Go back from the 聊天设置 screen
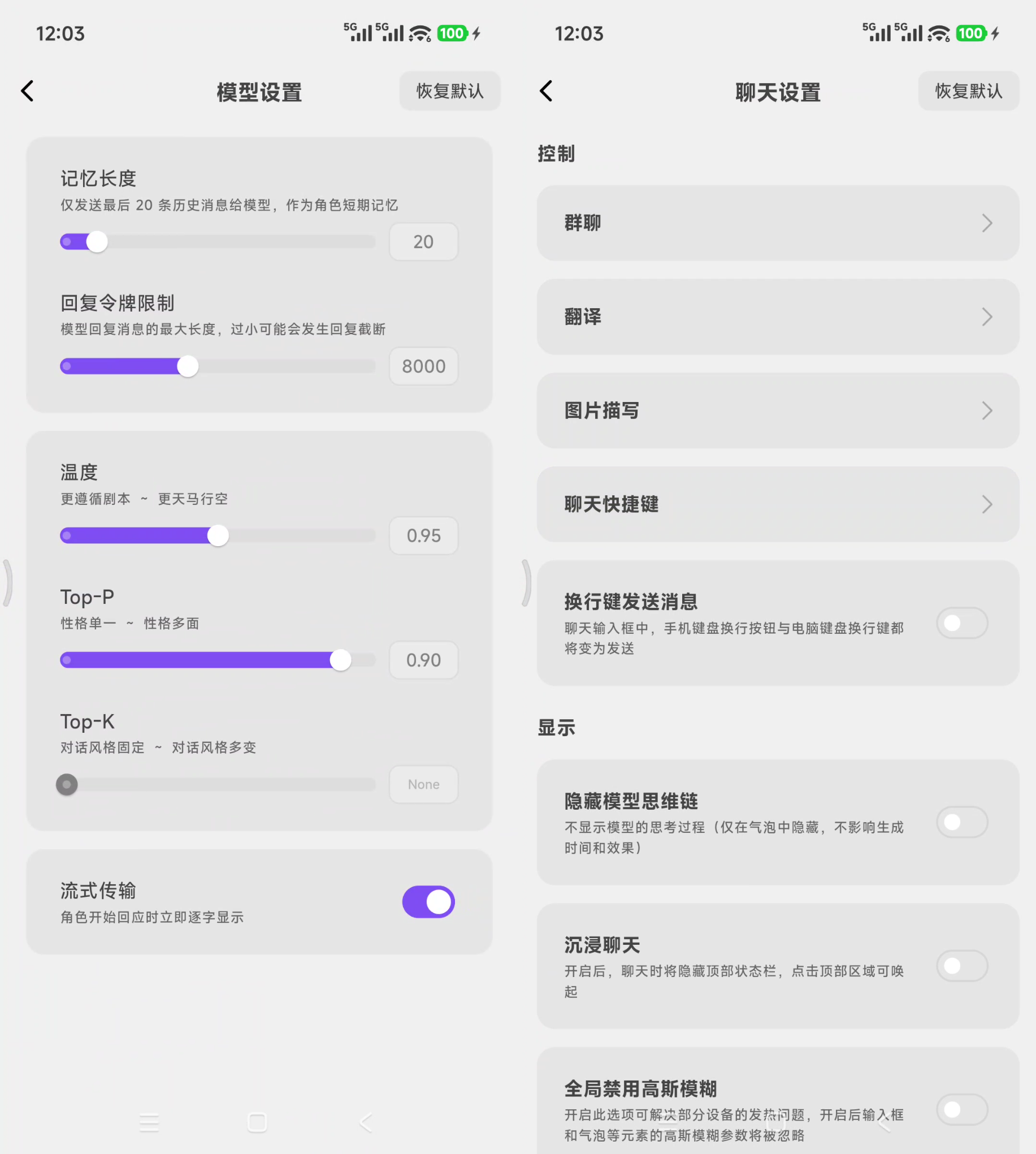Screen dimensions: 1036x1154 pos(546,91)
